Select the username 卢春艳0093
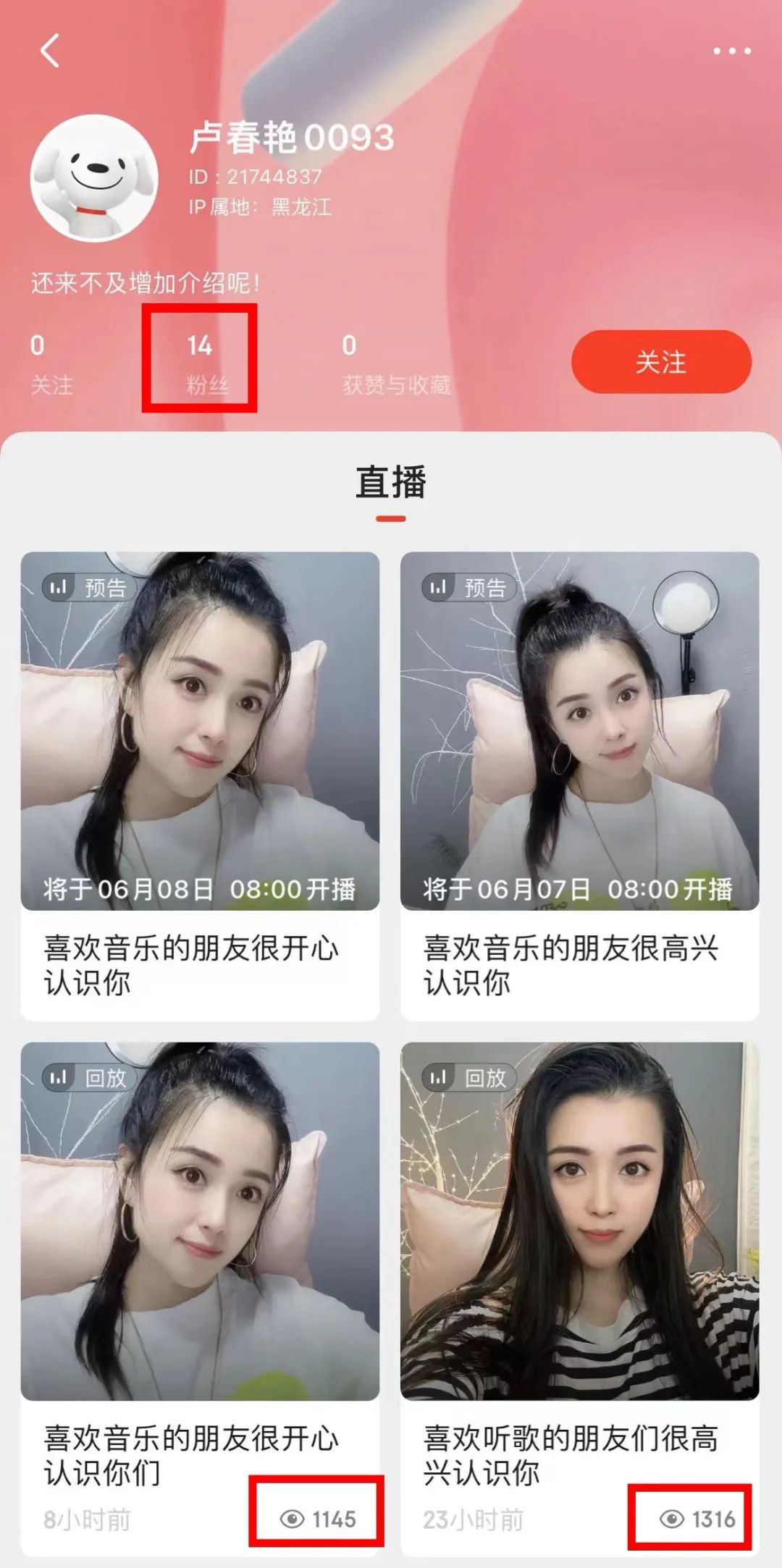 290,138
